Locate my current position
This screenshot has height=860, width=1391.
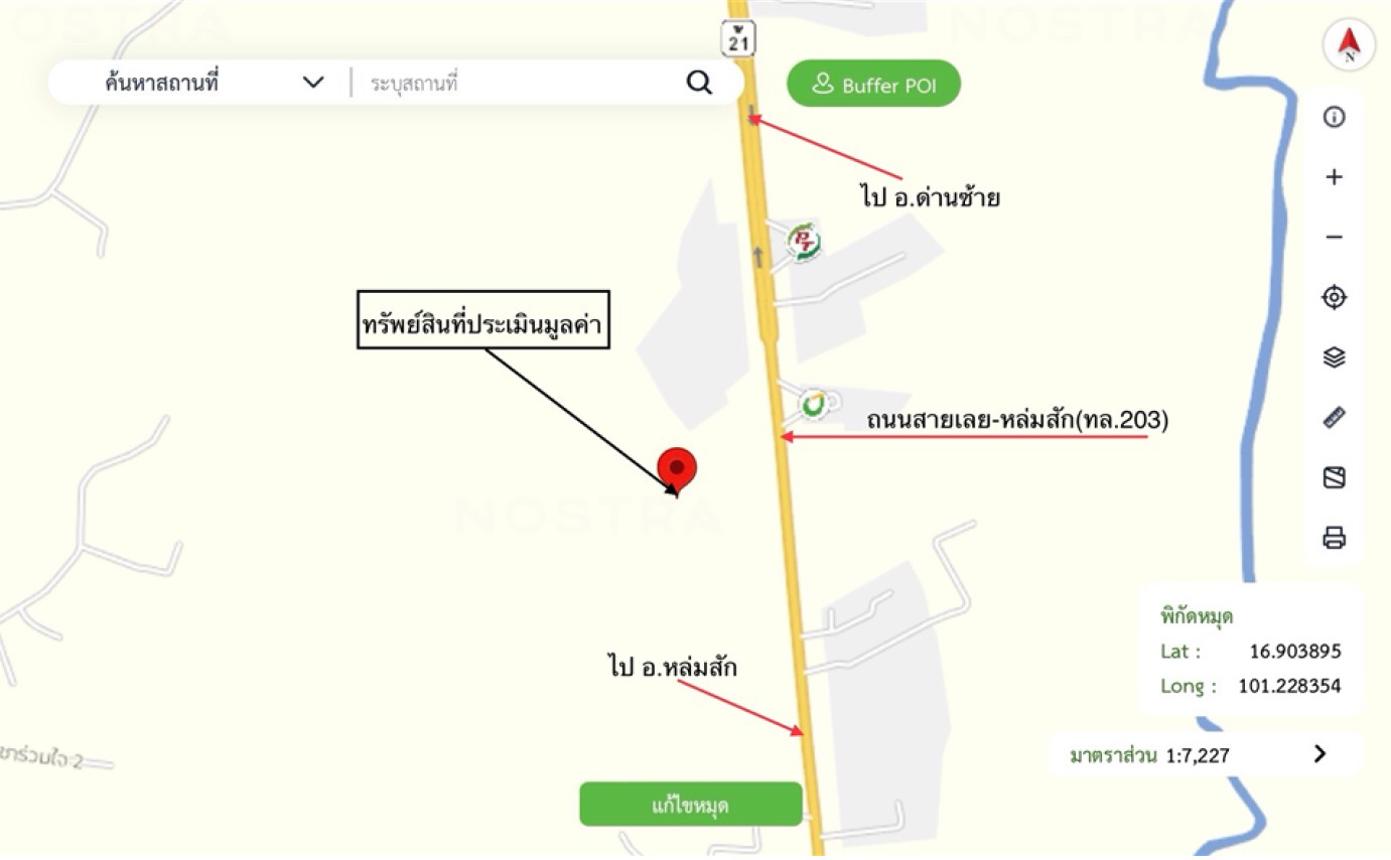tap(1334, 298)
